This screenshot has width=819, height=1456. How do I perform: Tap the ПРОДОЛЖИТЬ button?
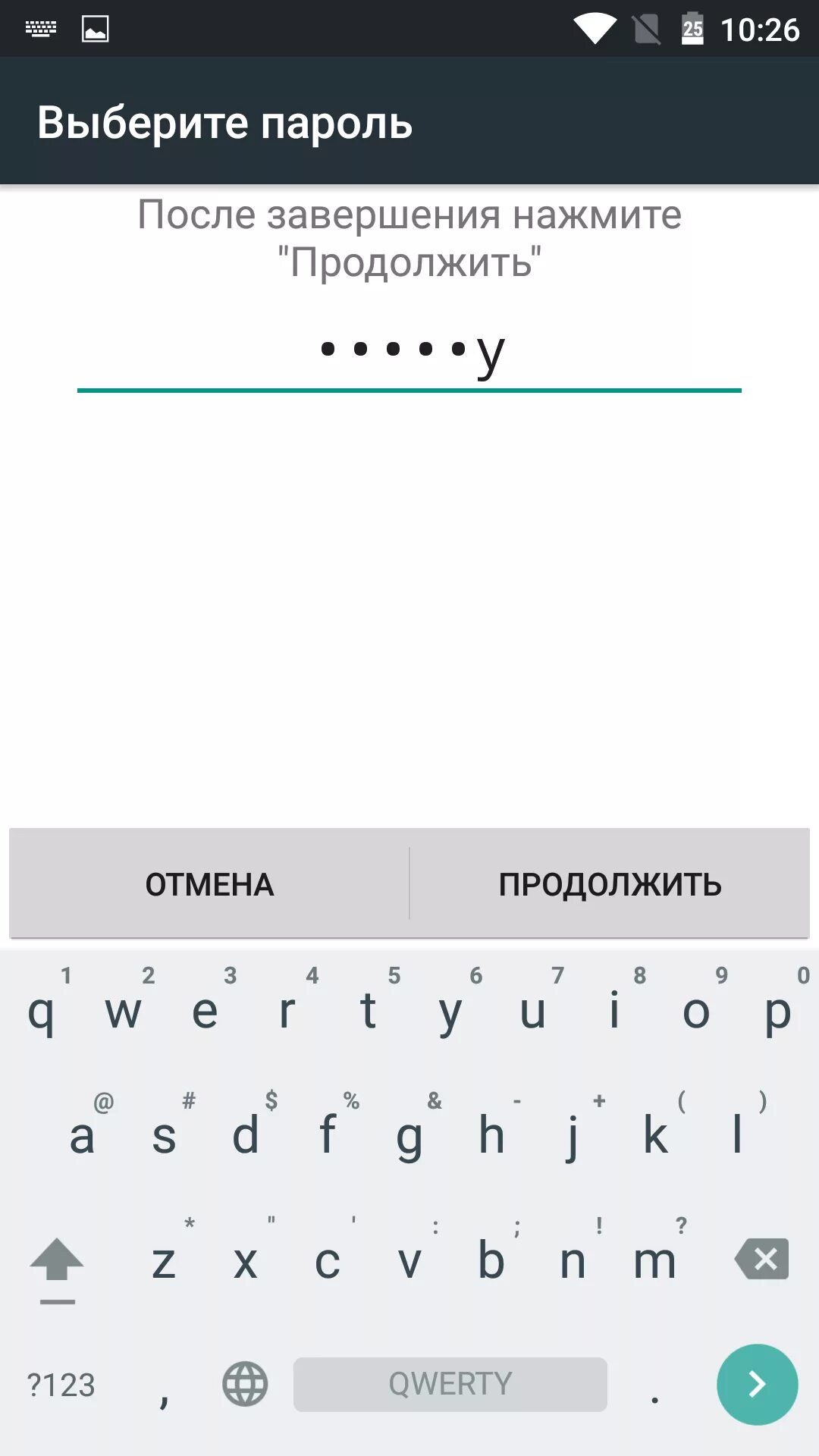(610, 883)
